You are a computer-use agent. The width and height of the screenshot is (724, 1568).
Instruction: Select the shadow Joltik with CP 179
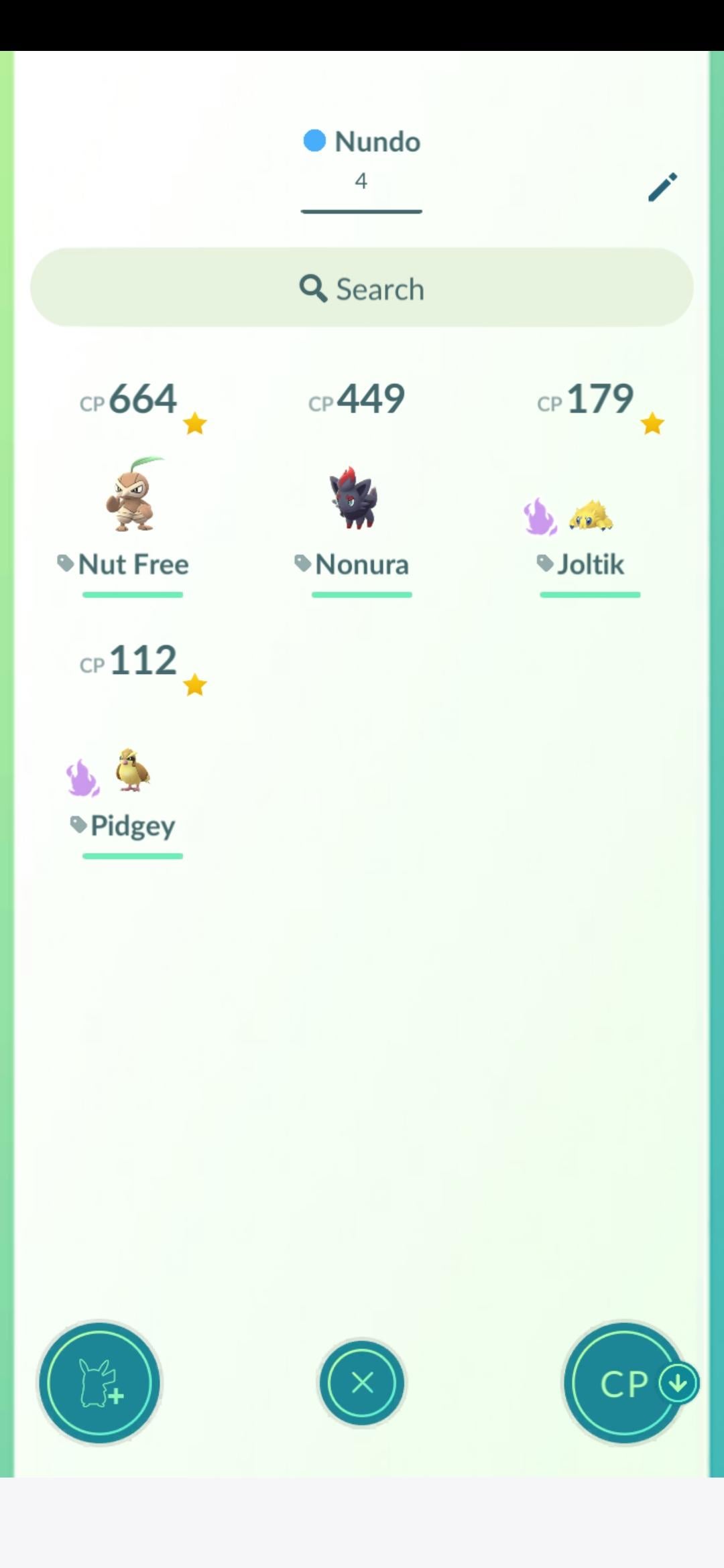click(x=589, y=515)
